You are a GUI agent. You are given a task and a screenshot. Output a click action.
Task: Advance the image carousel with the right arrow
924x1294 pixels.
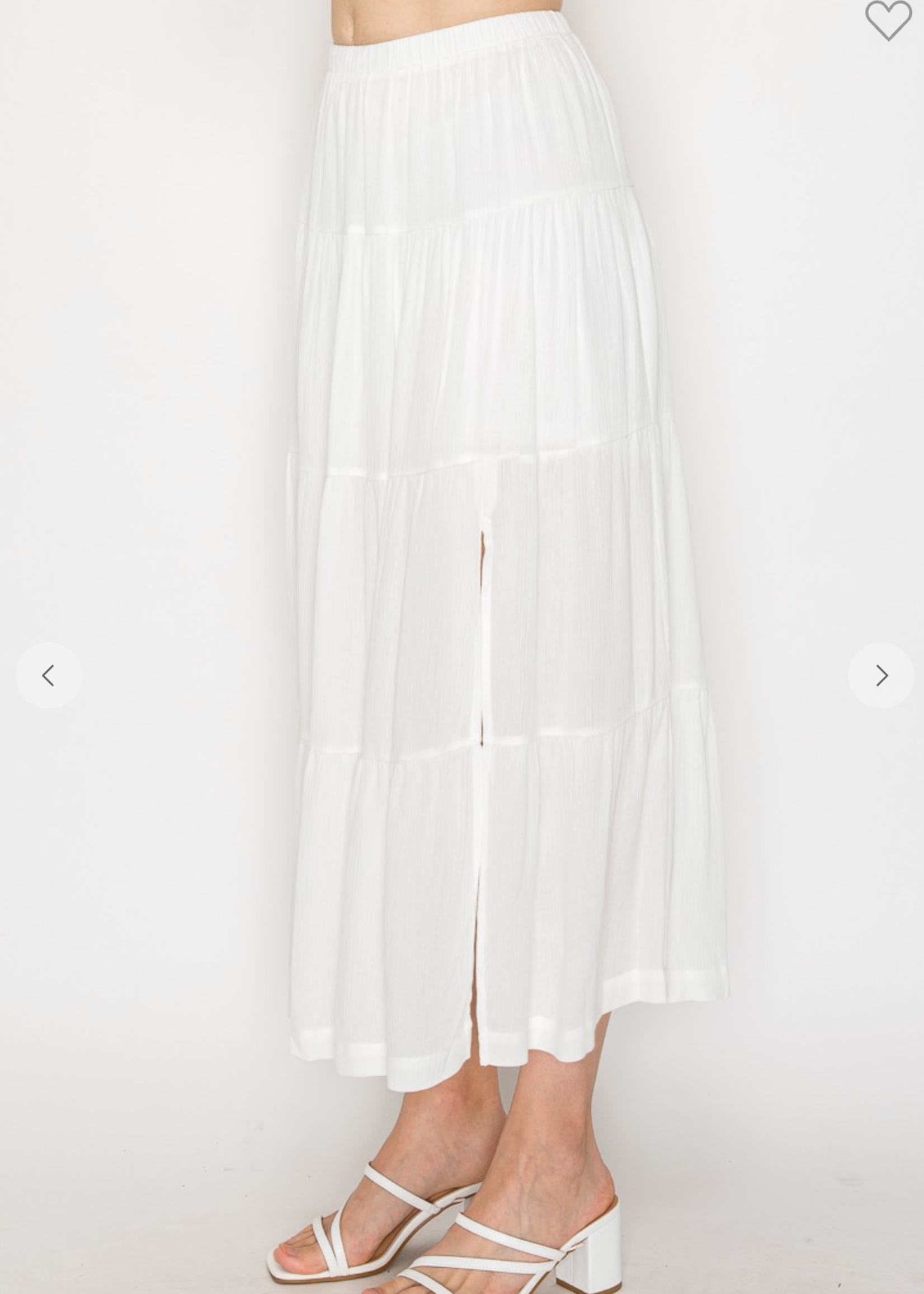[x=881, y=675]
